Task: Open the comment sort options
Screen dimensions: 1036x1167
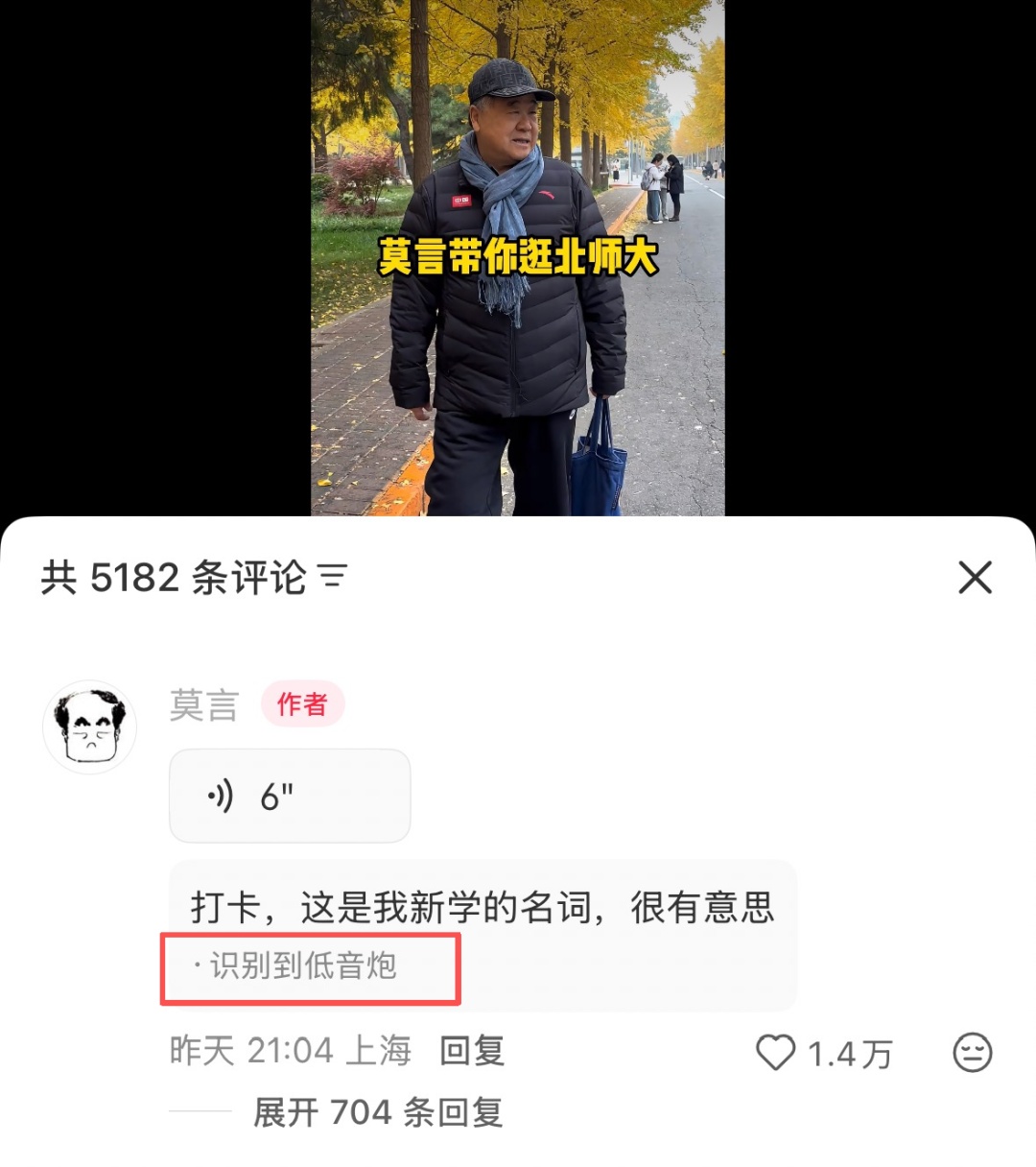Action: click(333, 577)
